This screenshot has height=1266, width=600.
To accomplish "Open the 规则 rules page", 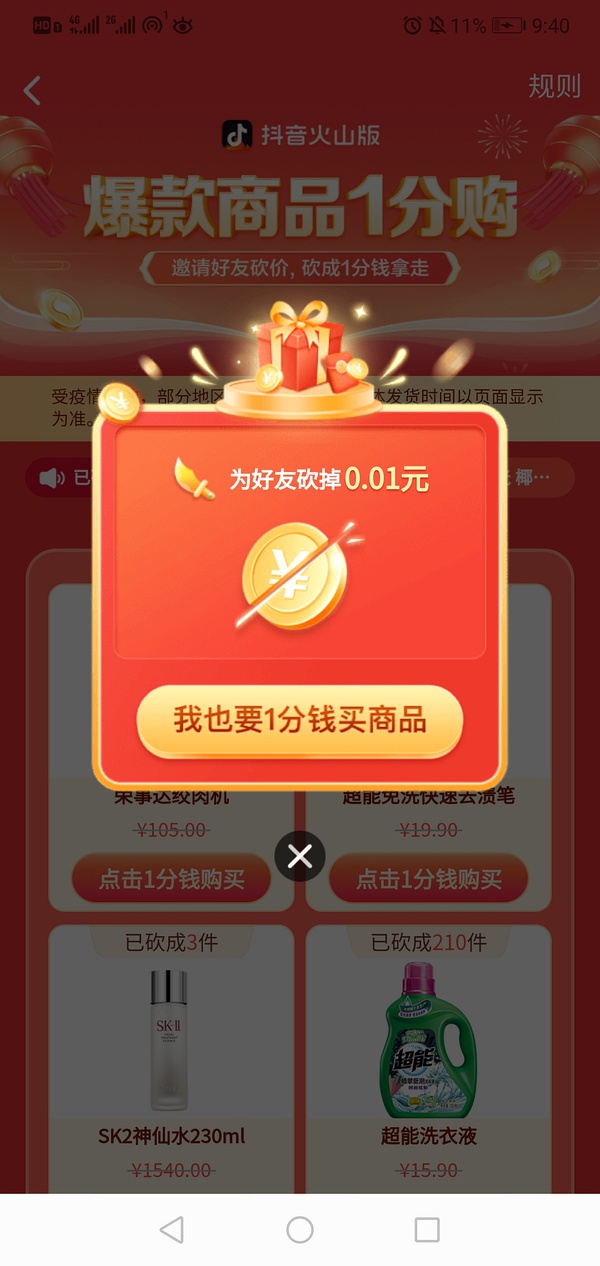I will coord(554,86).
